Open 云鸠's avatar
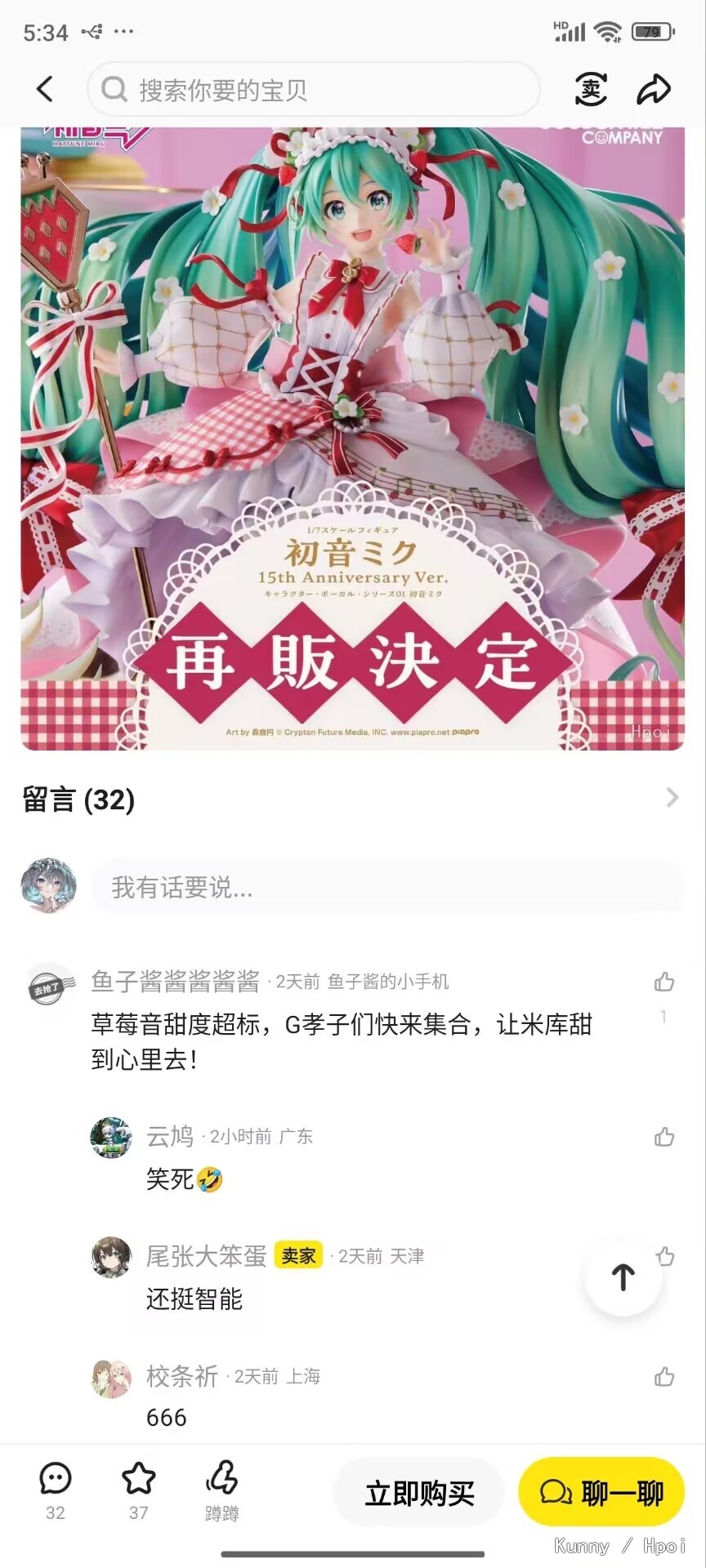 tap(111, 1138)
